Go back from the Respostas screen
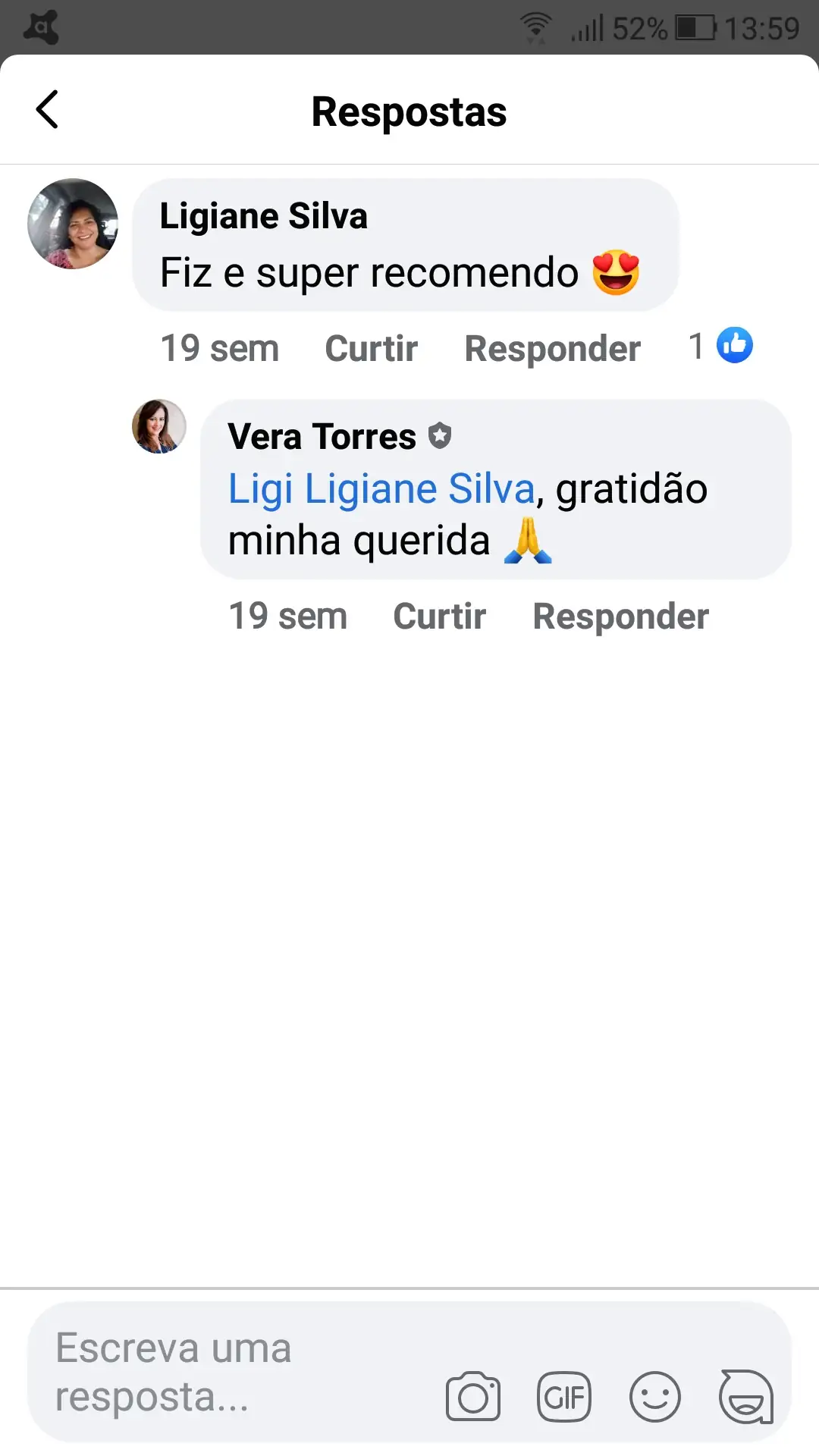819x1456 pixels. point(47,110)
